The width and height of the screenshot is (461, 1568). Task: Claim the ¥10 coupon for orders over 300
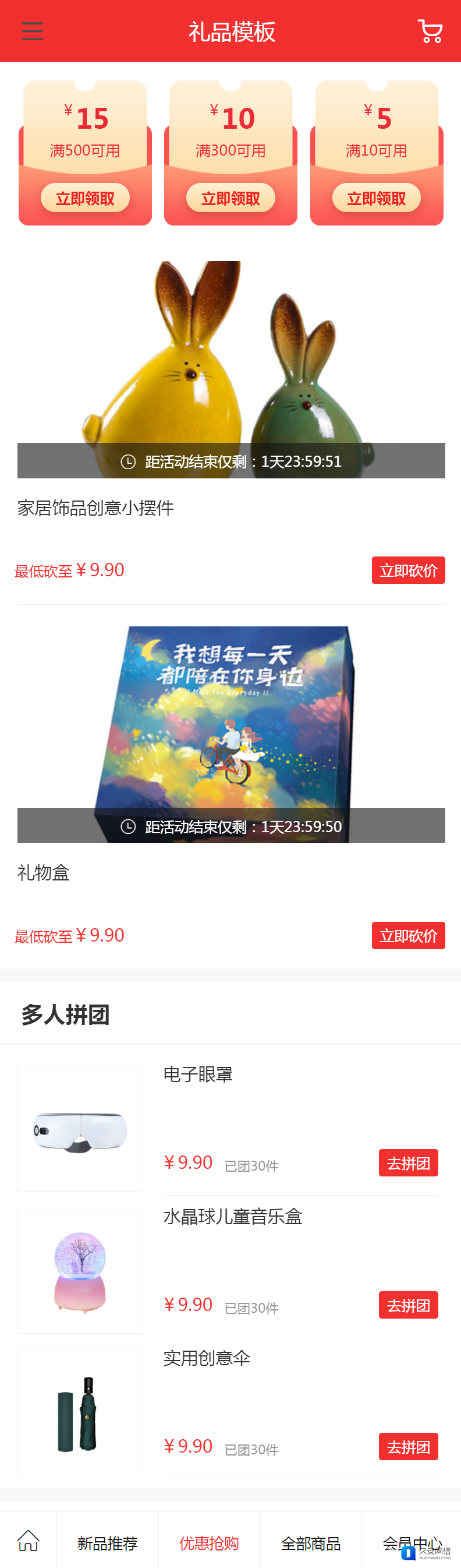tap(230, 199)
